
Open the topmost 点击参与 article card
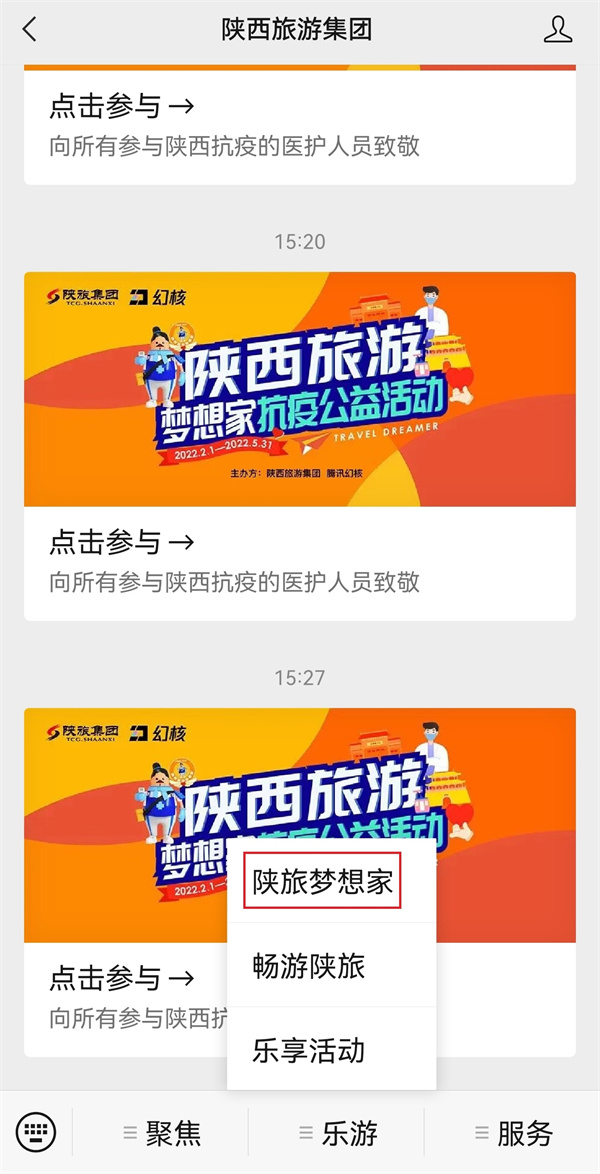300,125
